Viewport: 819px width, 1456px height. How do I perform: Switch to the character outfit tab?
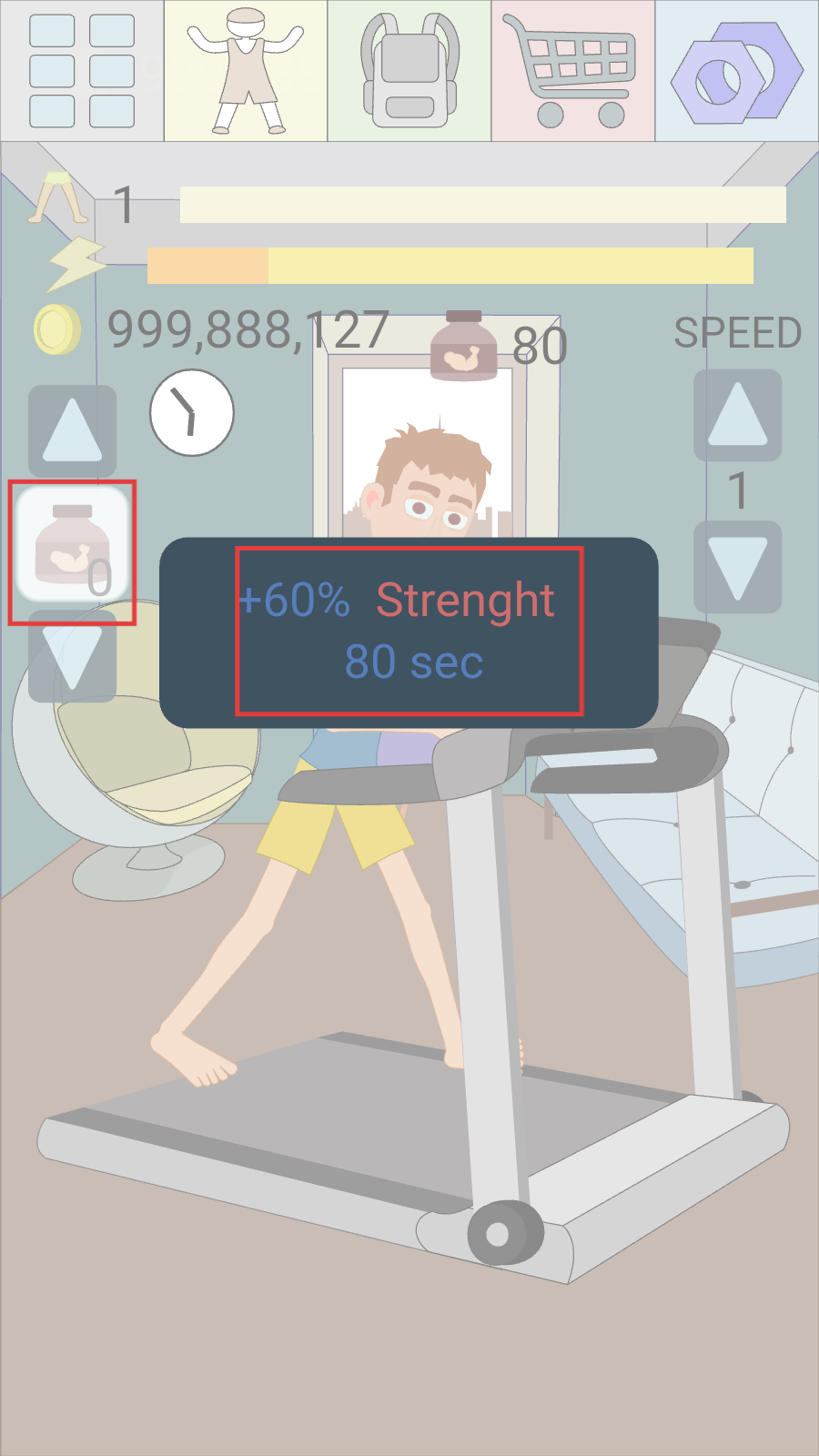[246, 71]
